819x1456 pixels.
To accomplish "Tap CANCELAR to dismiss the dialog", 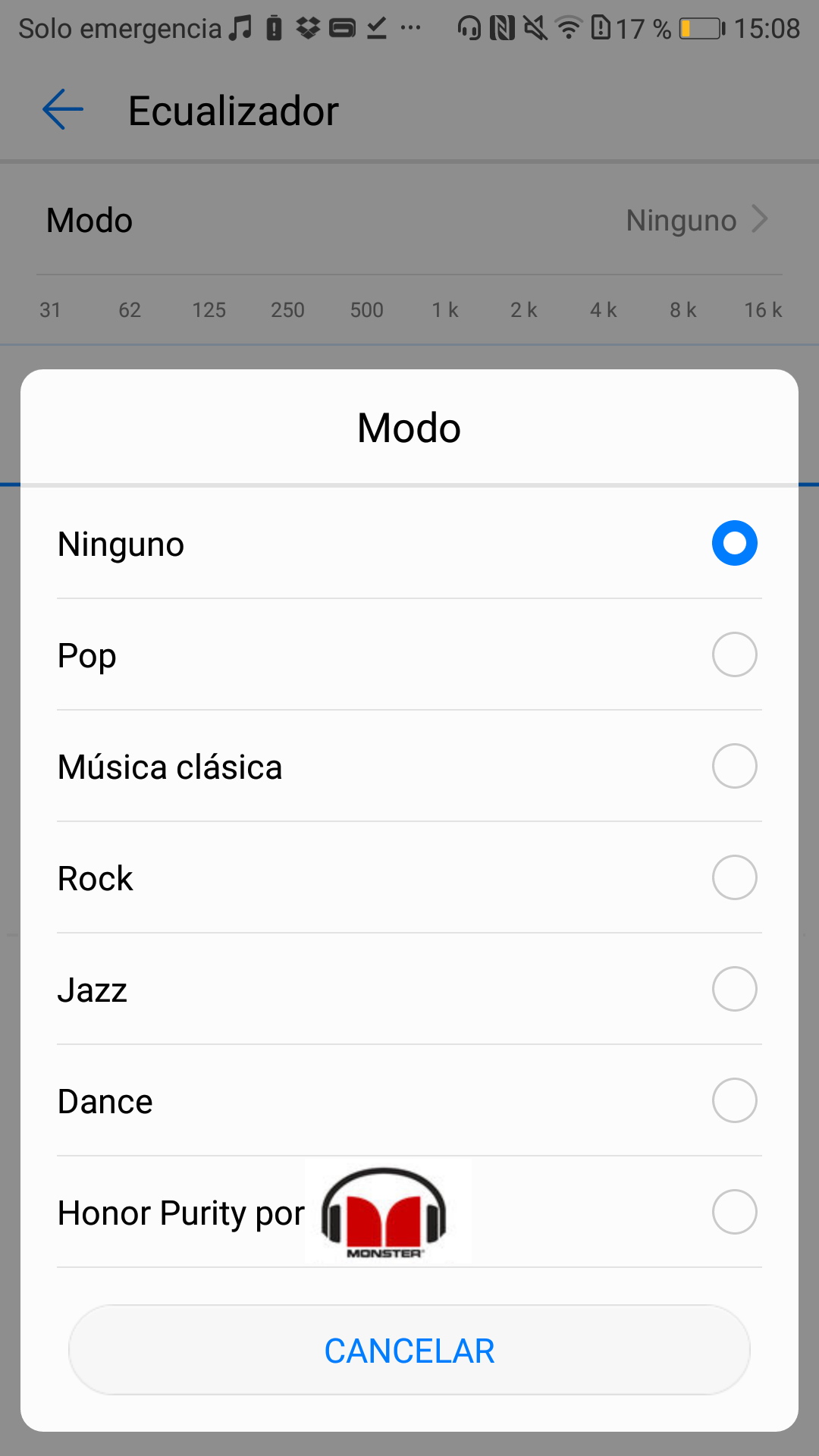I will pos(409,1351).
